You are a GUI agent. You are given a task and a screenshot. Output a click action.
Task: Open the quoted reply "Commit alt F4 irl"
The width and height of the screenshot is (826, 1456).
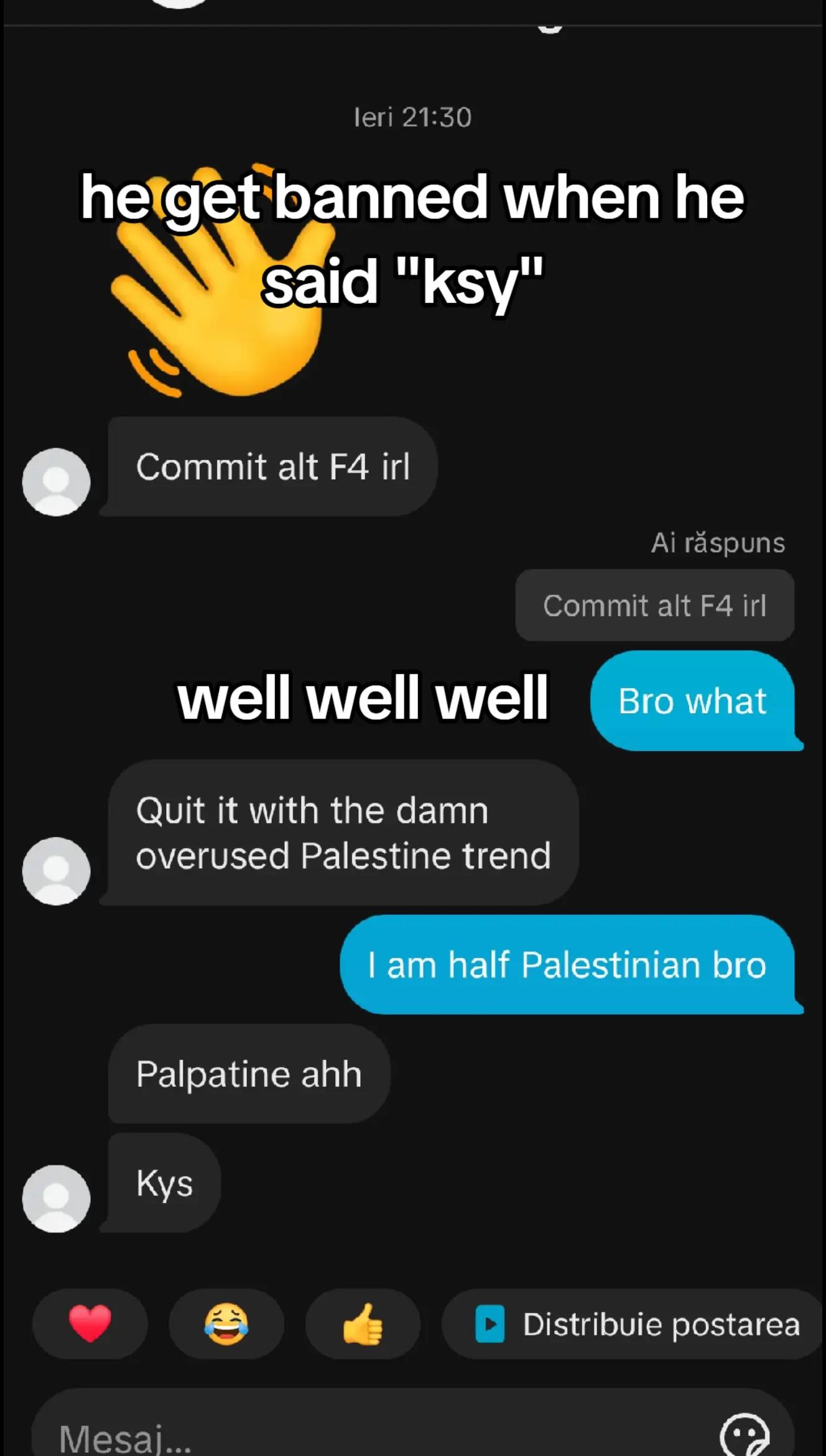654,605
